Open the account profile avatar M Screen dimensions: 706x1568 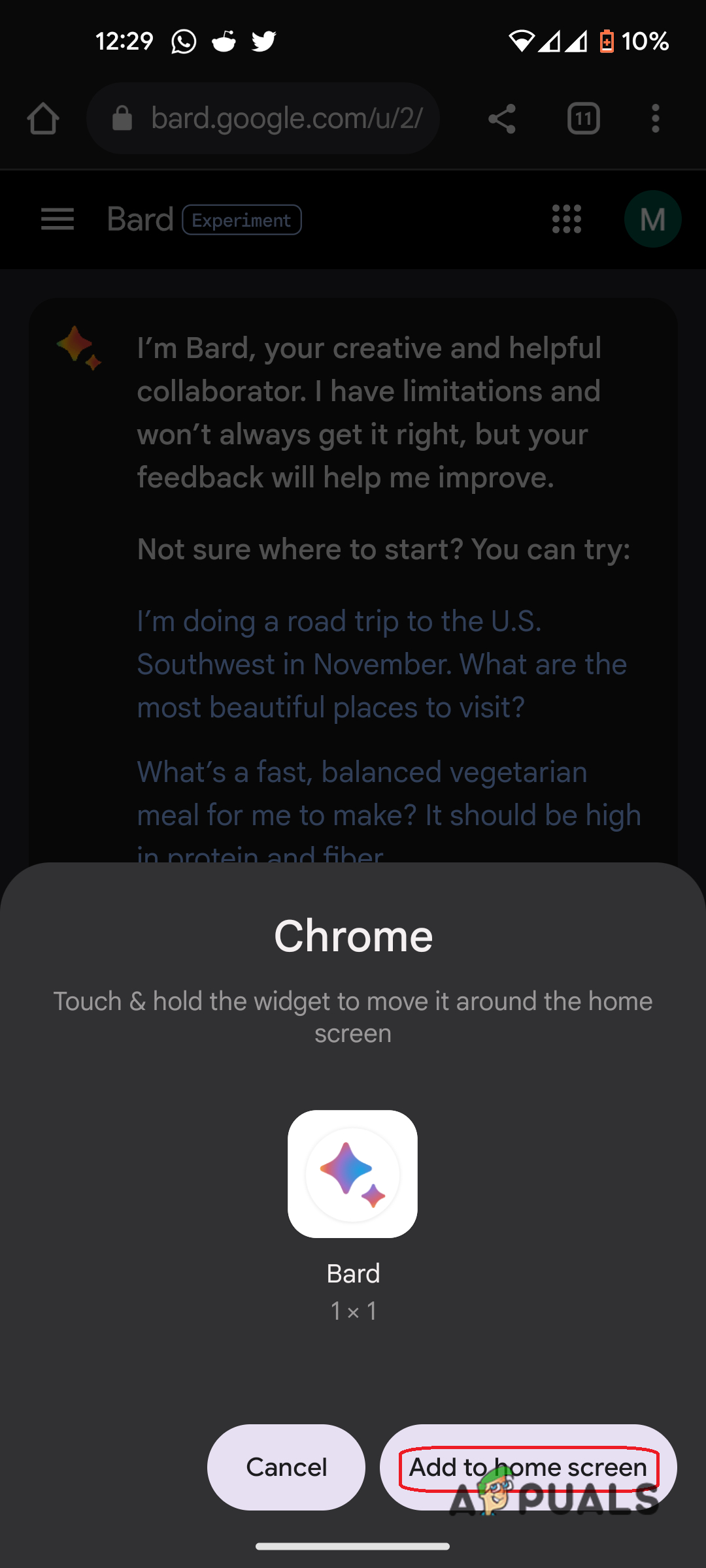click(652, 220)
